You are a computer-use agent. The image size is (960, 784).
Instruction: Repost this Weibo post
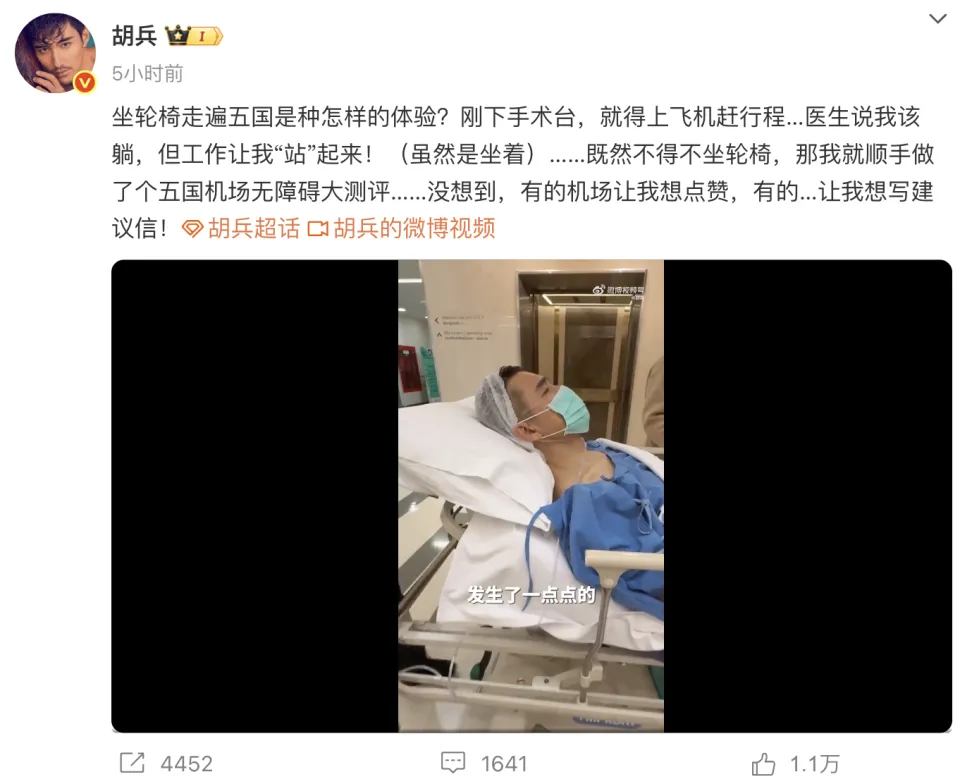coord(165,763)
